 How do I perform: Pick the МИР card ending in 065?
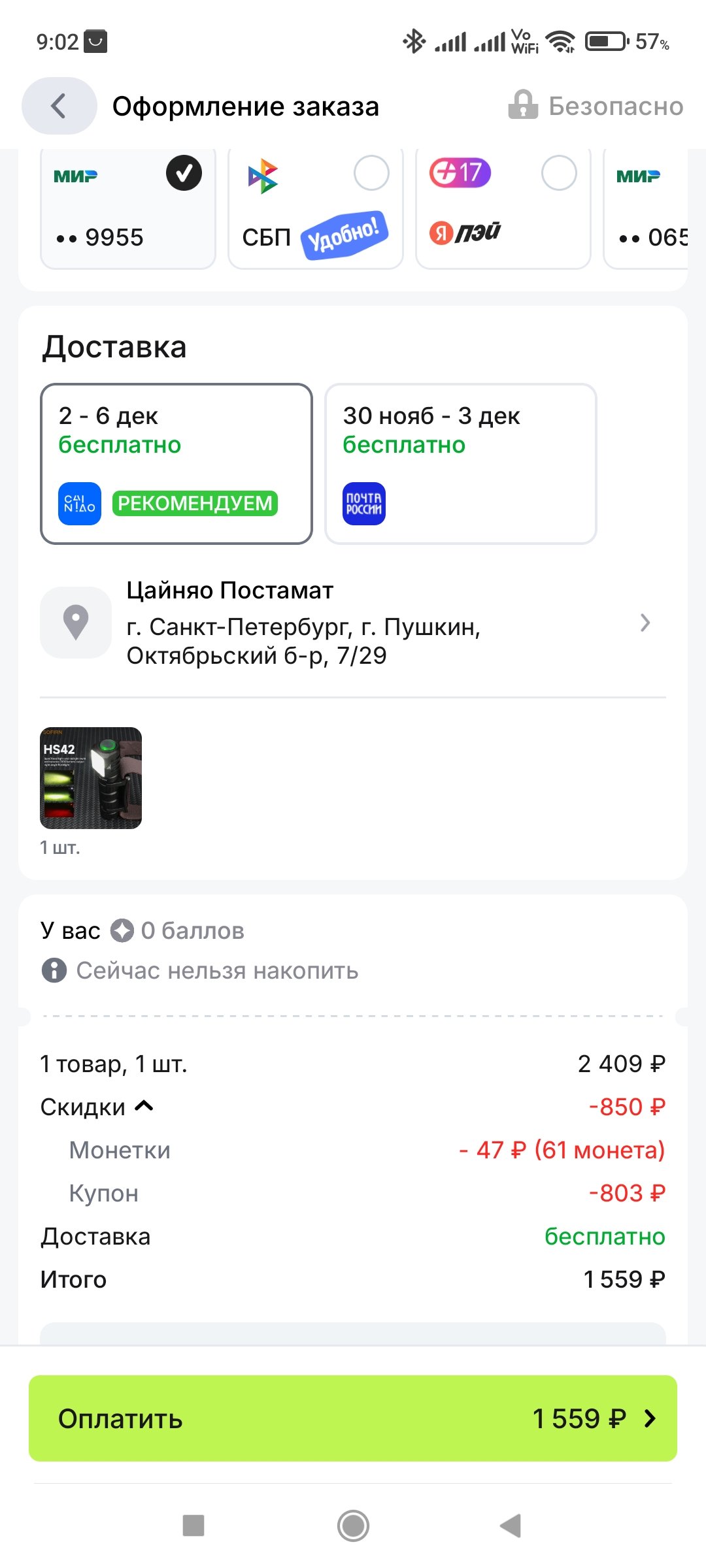[x=647, y=208]
